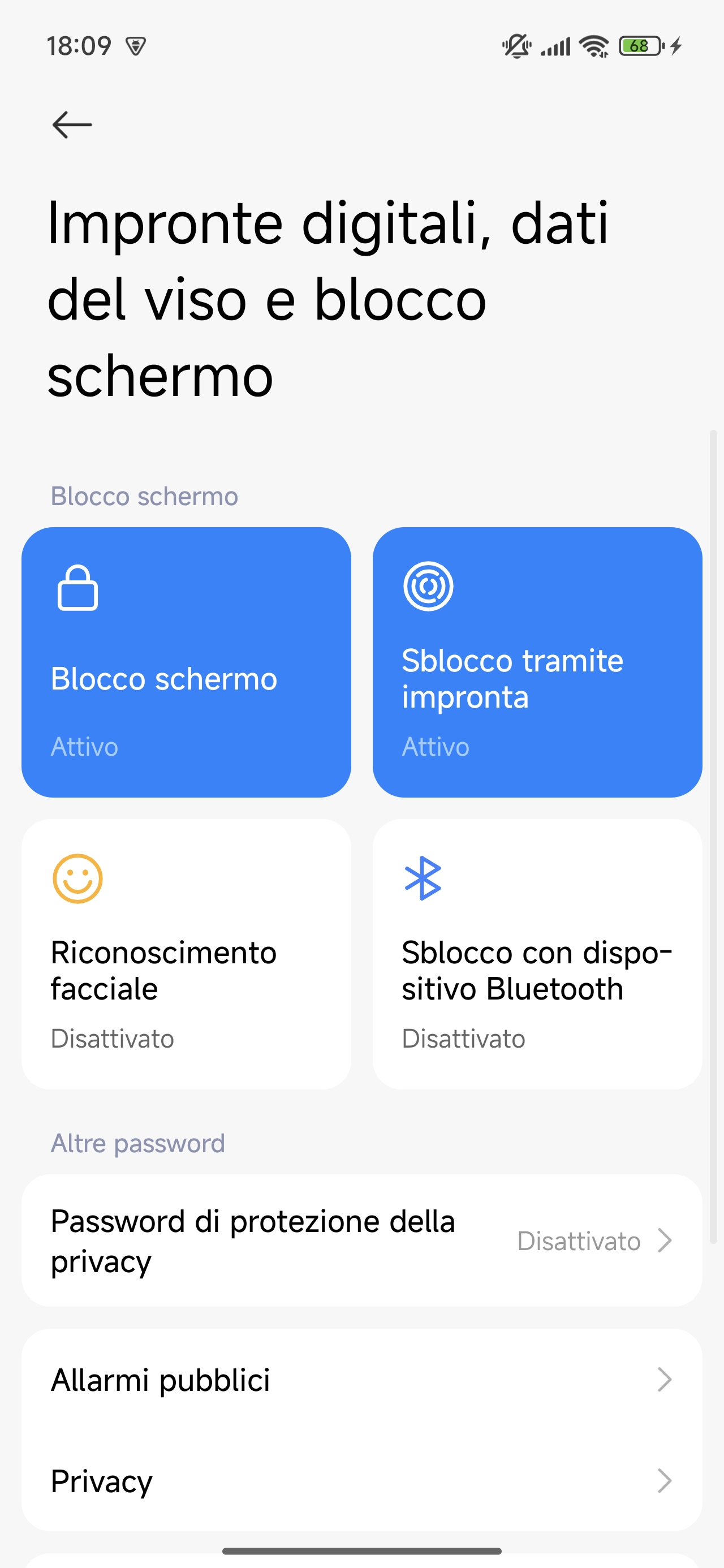Open Sblocco con dispositivo Bluetooth

[x=537, y=954]
